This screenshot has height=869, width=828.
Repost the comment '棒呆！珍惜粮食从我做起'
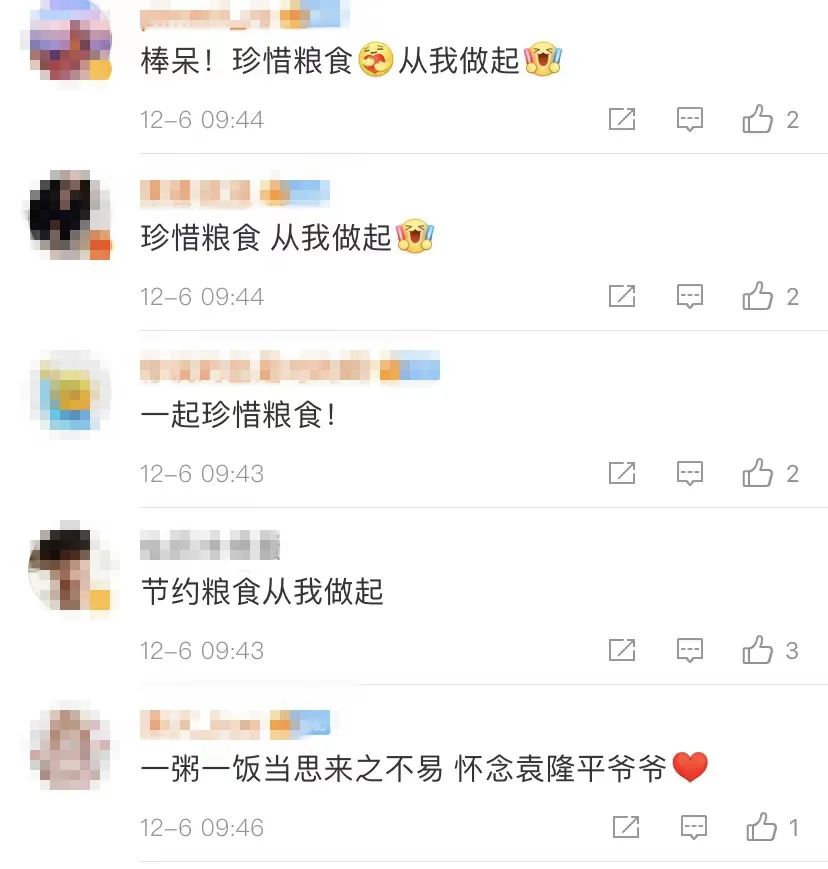coord(622,120)
